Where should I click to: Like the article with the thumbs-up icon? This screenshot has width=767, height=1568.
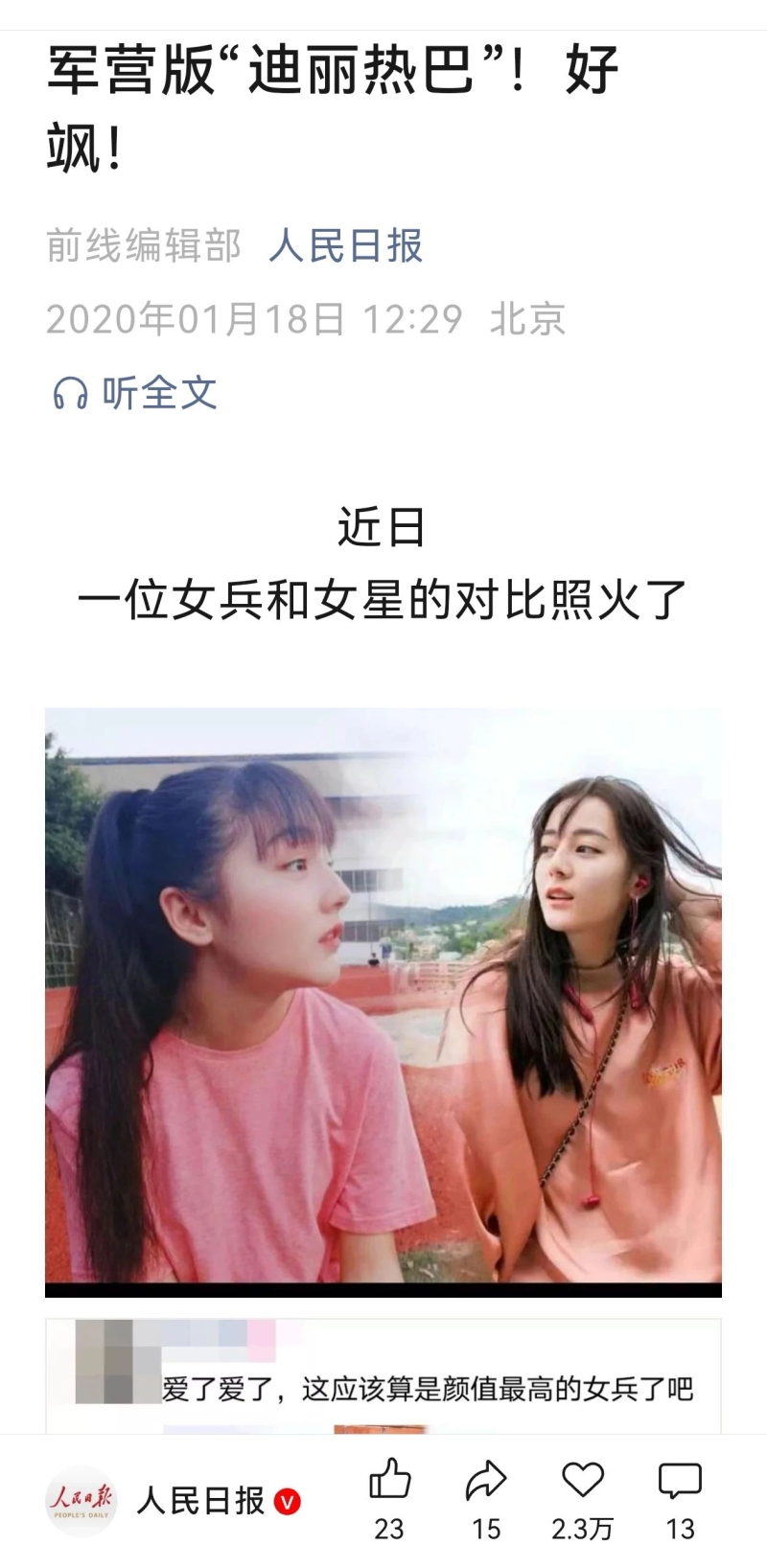[x=389, y=1481]
